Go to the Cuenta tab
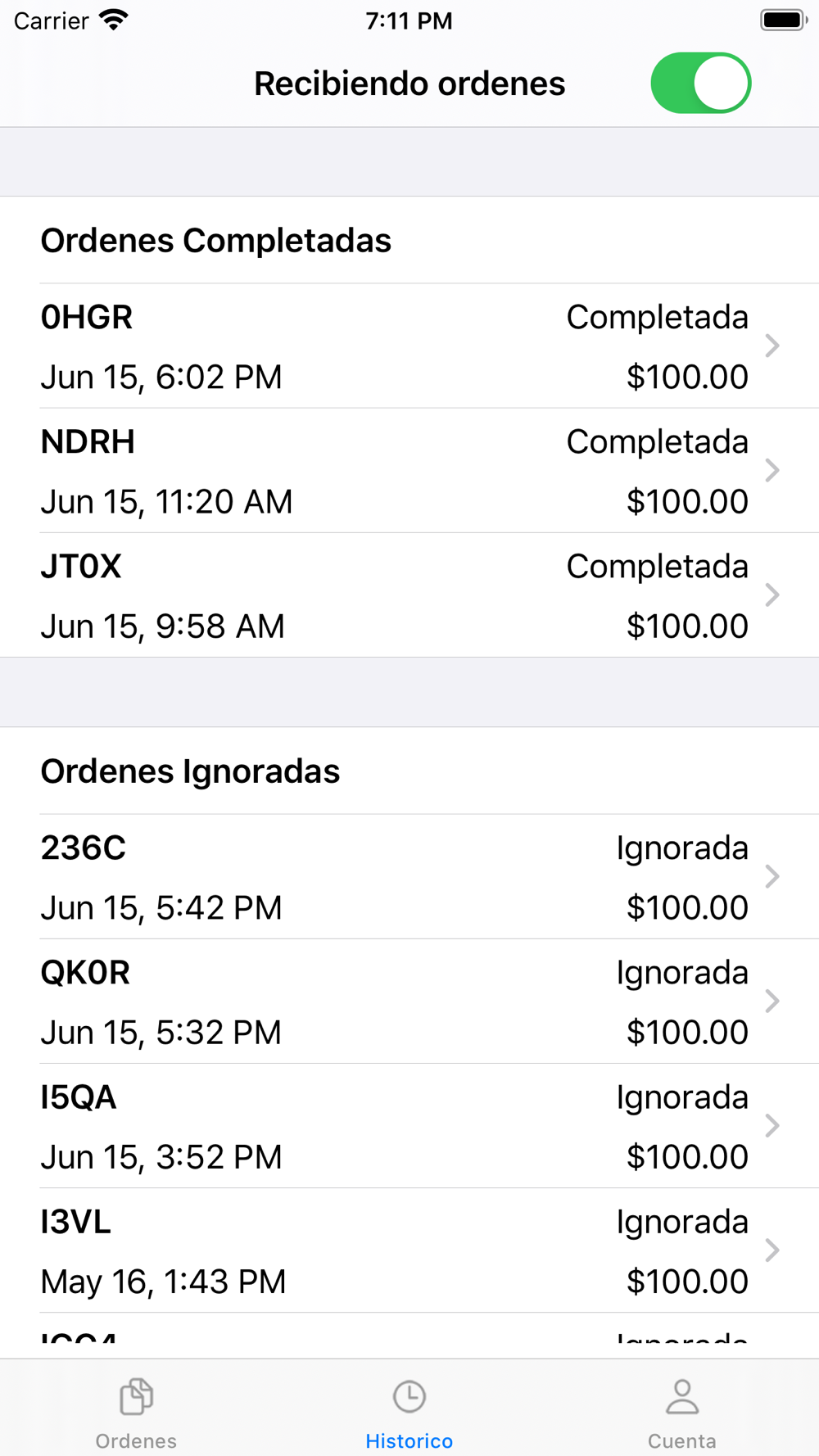819x1456 pixels. pyautogui.click(x=681, y=1410)
